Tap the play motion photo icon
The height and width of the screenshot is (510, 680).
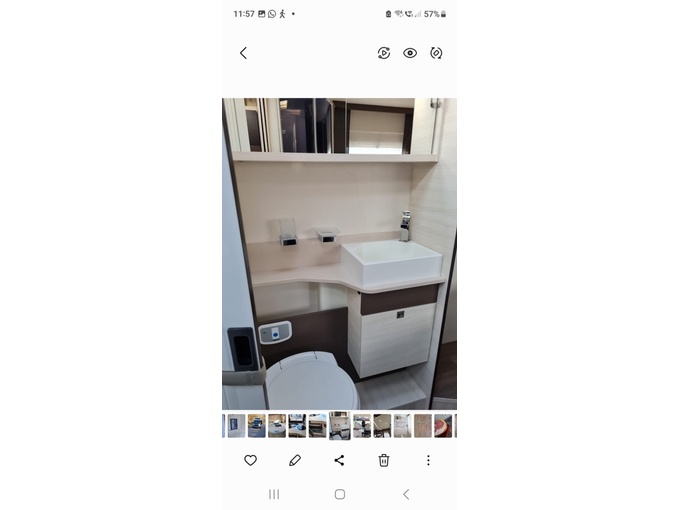[x=384, y=53]
